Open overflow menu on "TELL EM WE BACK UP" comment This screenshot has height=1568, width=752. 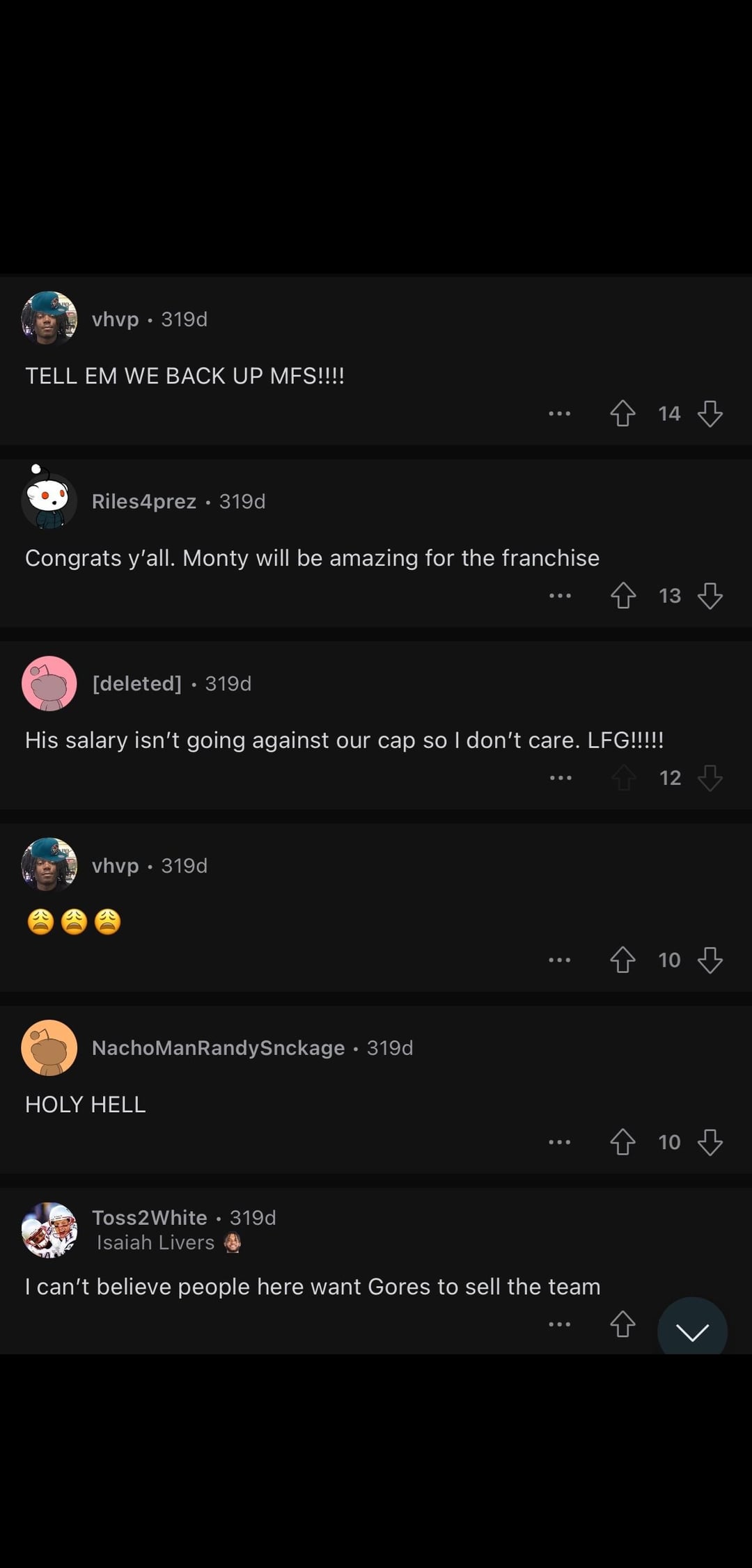tap(559, 413)
